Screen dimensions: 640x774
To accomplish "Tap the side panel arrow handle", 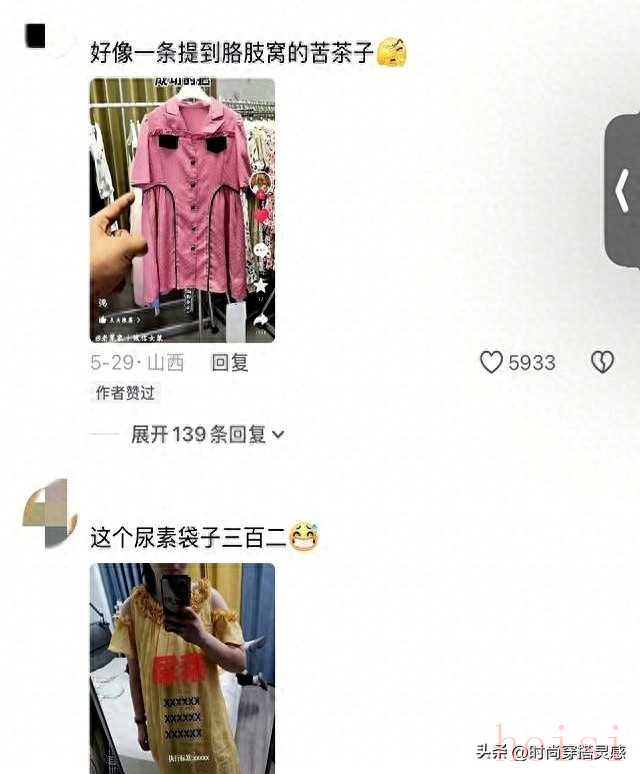I will pyautogui.click(x=622, y=191).
